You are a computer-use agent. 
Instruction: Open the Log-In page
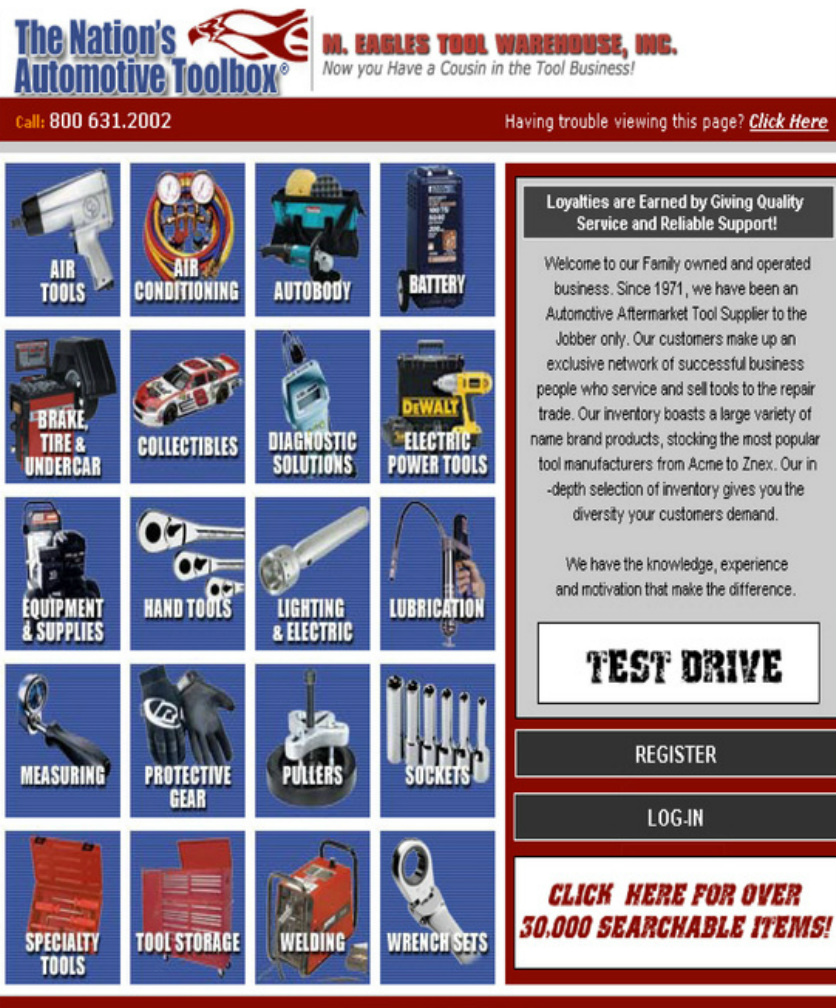pos(675,817)
